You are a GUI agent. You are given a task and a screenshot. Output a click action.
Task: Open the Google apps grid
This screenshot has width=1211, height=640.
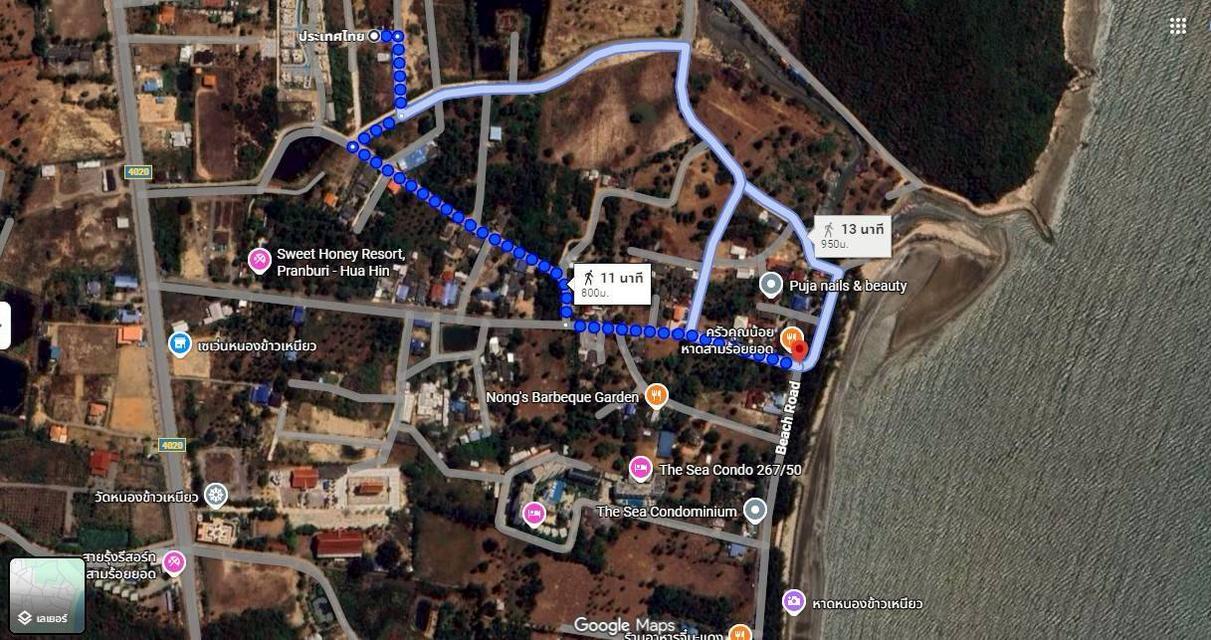(1178, 26)
